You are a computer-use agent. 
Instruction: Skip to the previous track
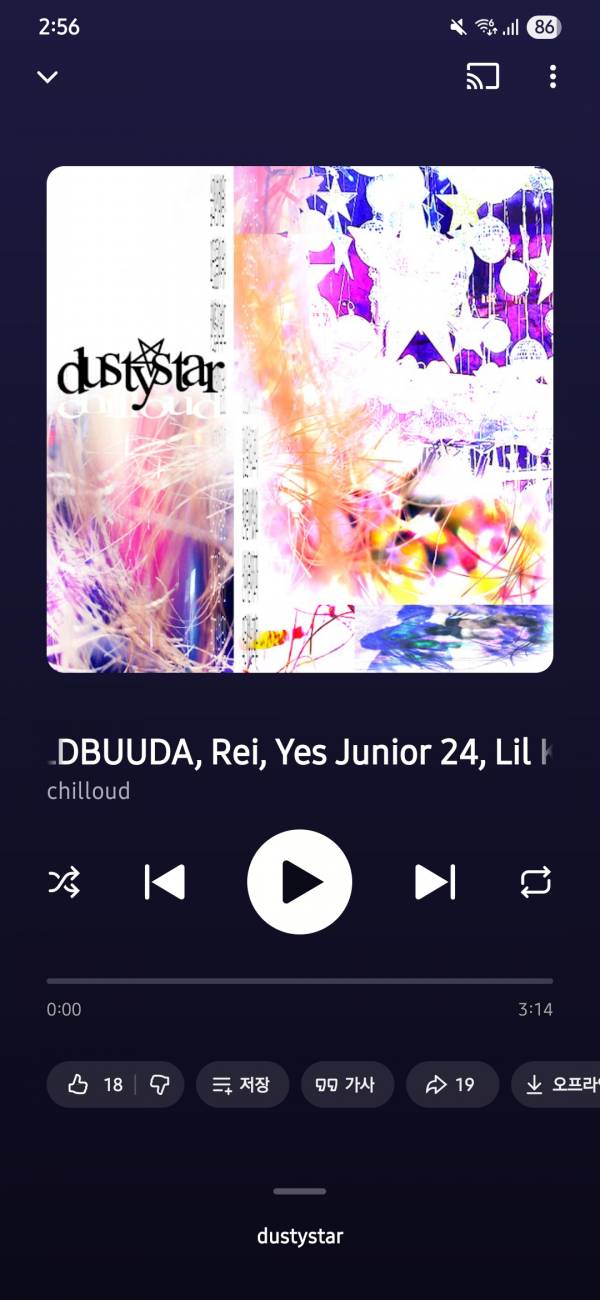pos(165,882)
